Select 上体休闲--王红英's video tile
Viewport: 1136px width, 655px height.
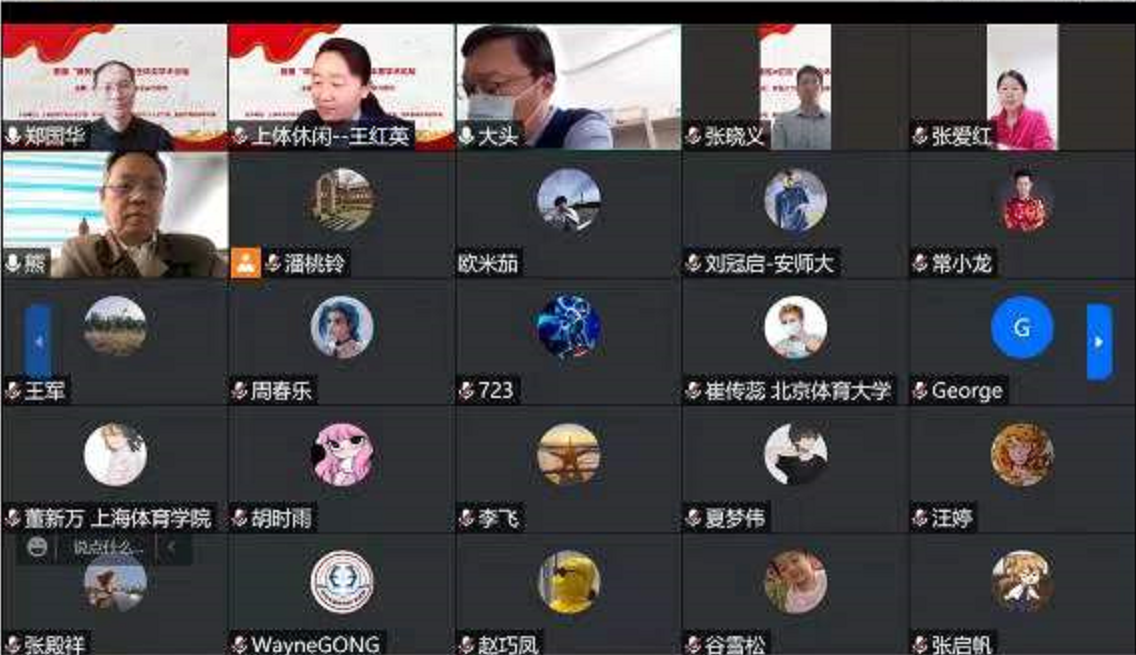pos(341,88)
